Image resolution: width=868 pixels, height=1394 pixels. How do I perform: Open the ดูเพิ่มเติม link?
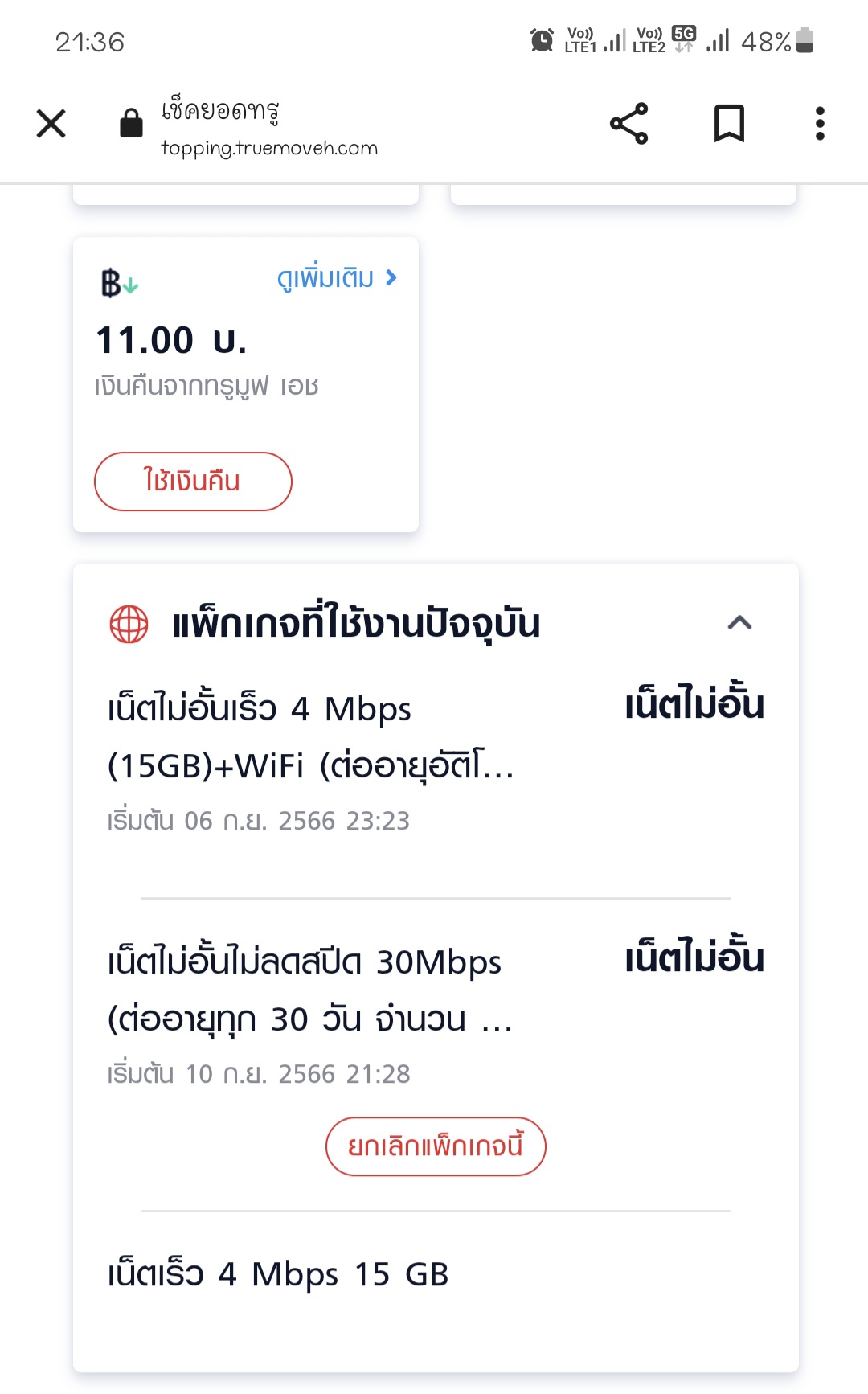337,278
